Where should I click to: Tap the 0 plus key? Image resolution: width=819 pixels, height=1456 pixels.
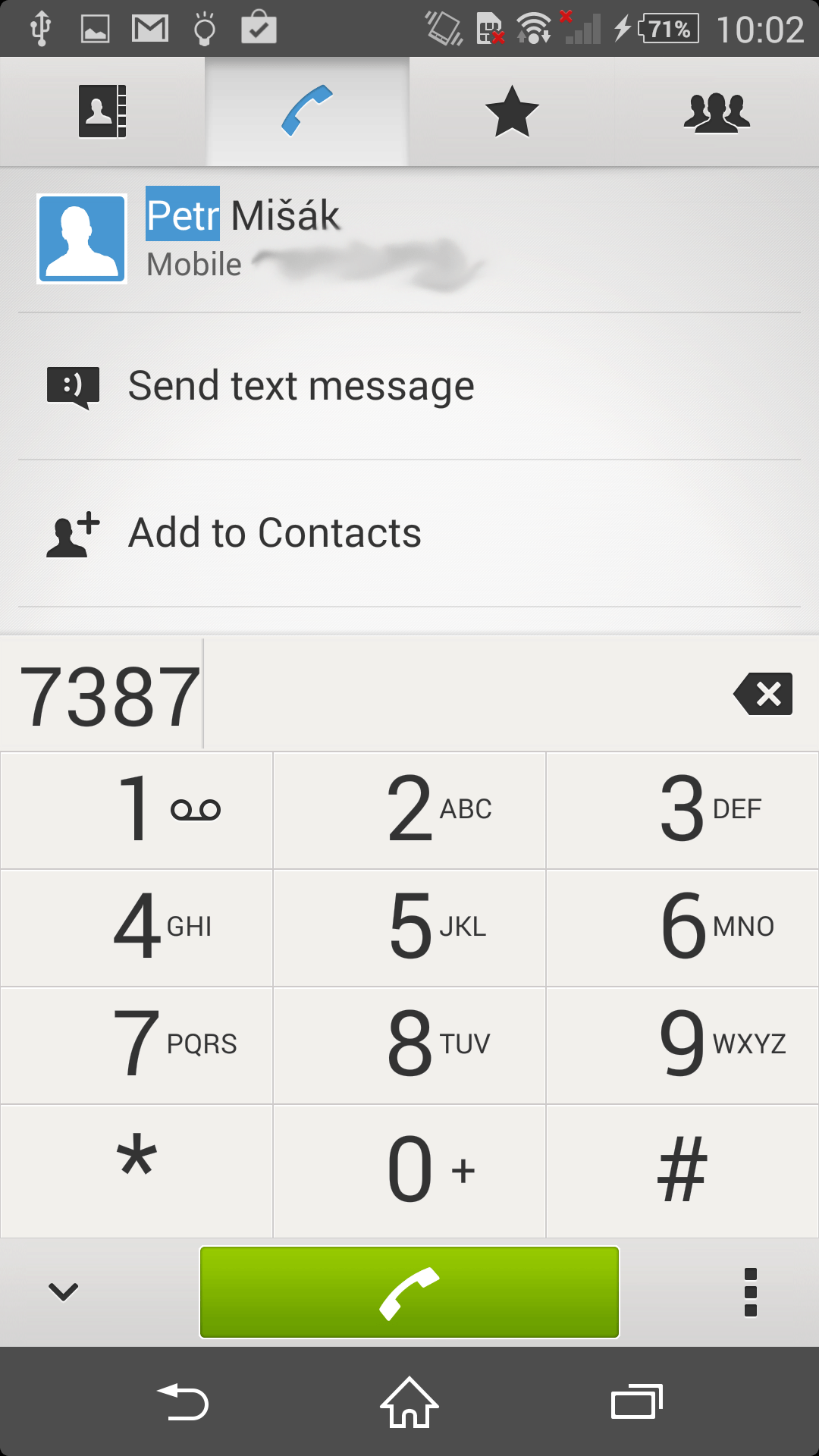(x=409, y=1170)
